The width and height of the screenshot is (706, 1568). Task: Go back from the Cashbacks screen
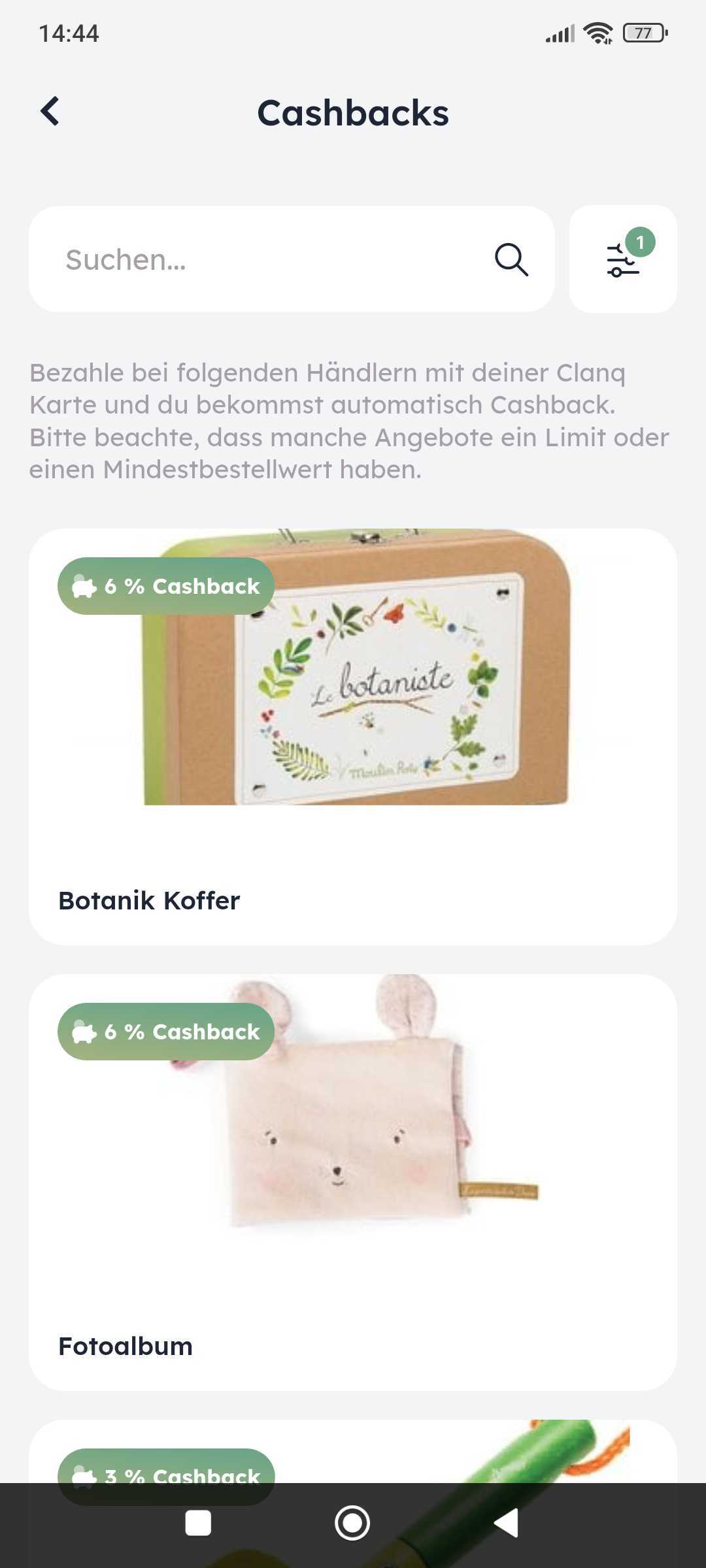pos(50,112)
